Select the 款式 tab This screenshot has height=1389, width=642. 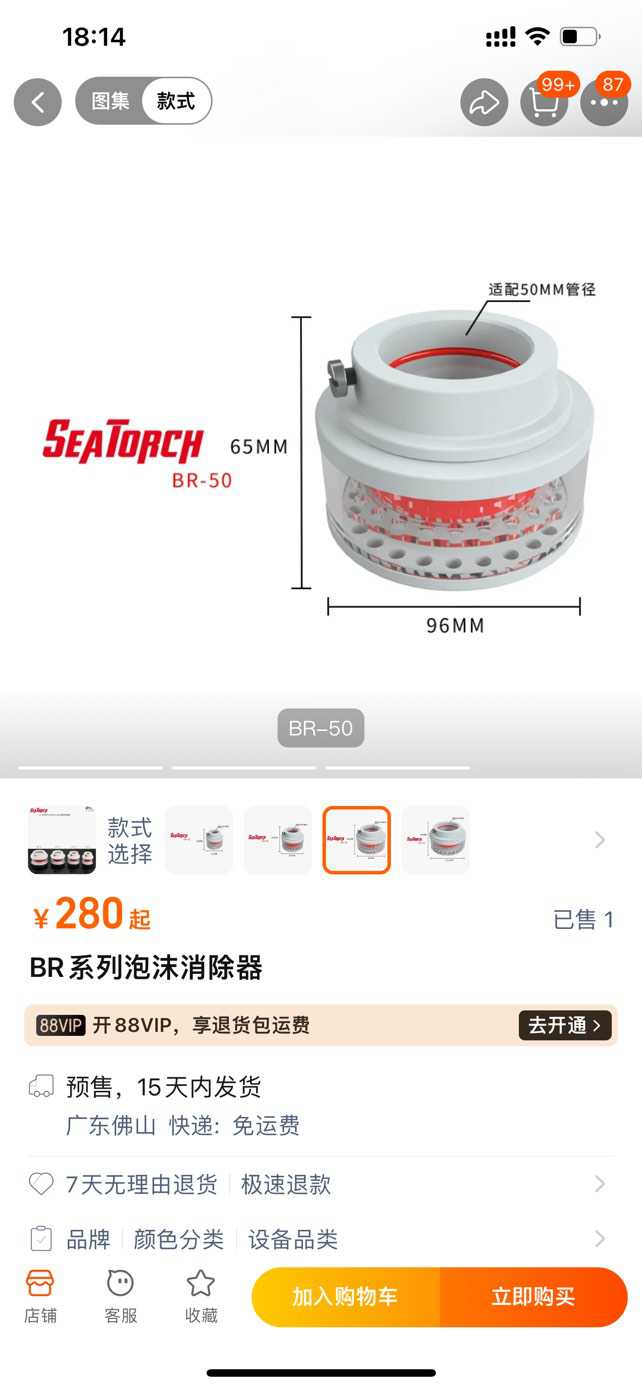[x=176, y=101]
